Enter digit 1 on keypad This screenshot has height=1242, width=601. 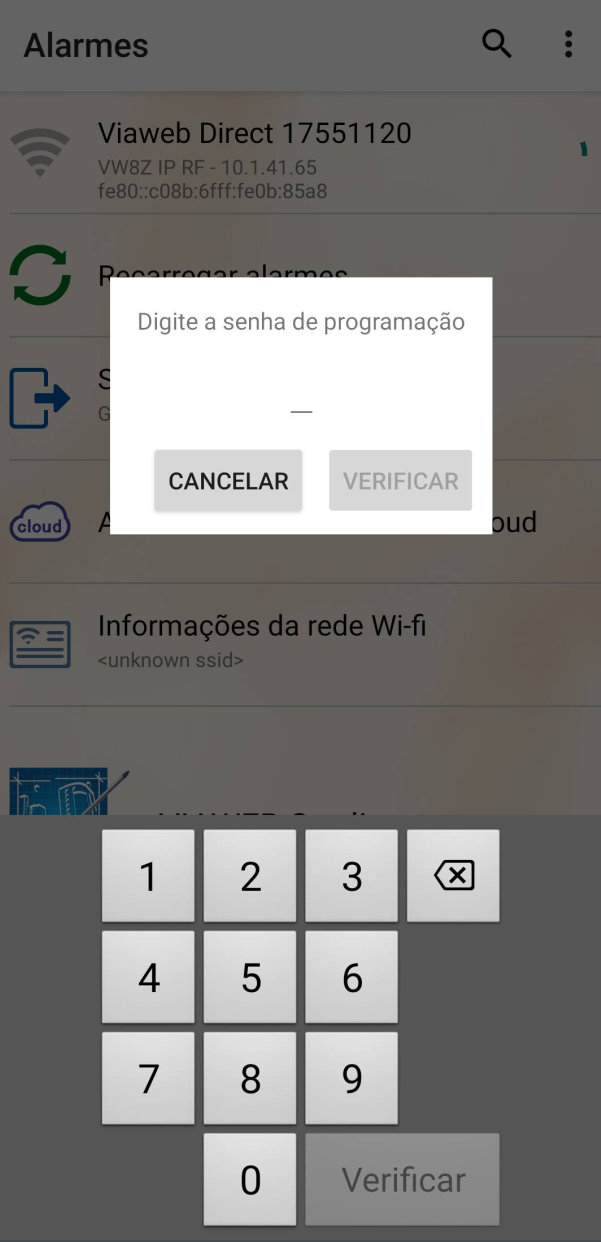pyautogui.click(x=148, y=876)
